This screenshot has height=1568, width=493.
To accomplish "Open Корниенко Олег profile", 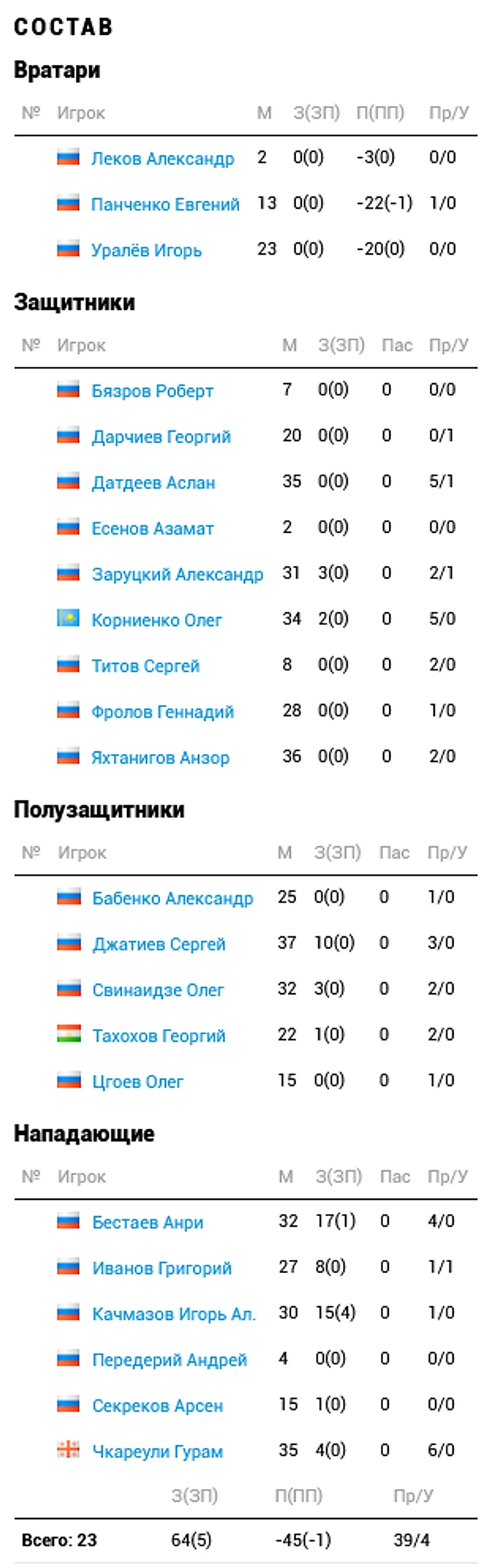I will click(156, 620).
